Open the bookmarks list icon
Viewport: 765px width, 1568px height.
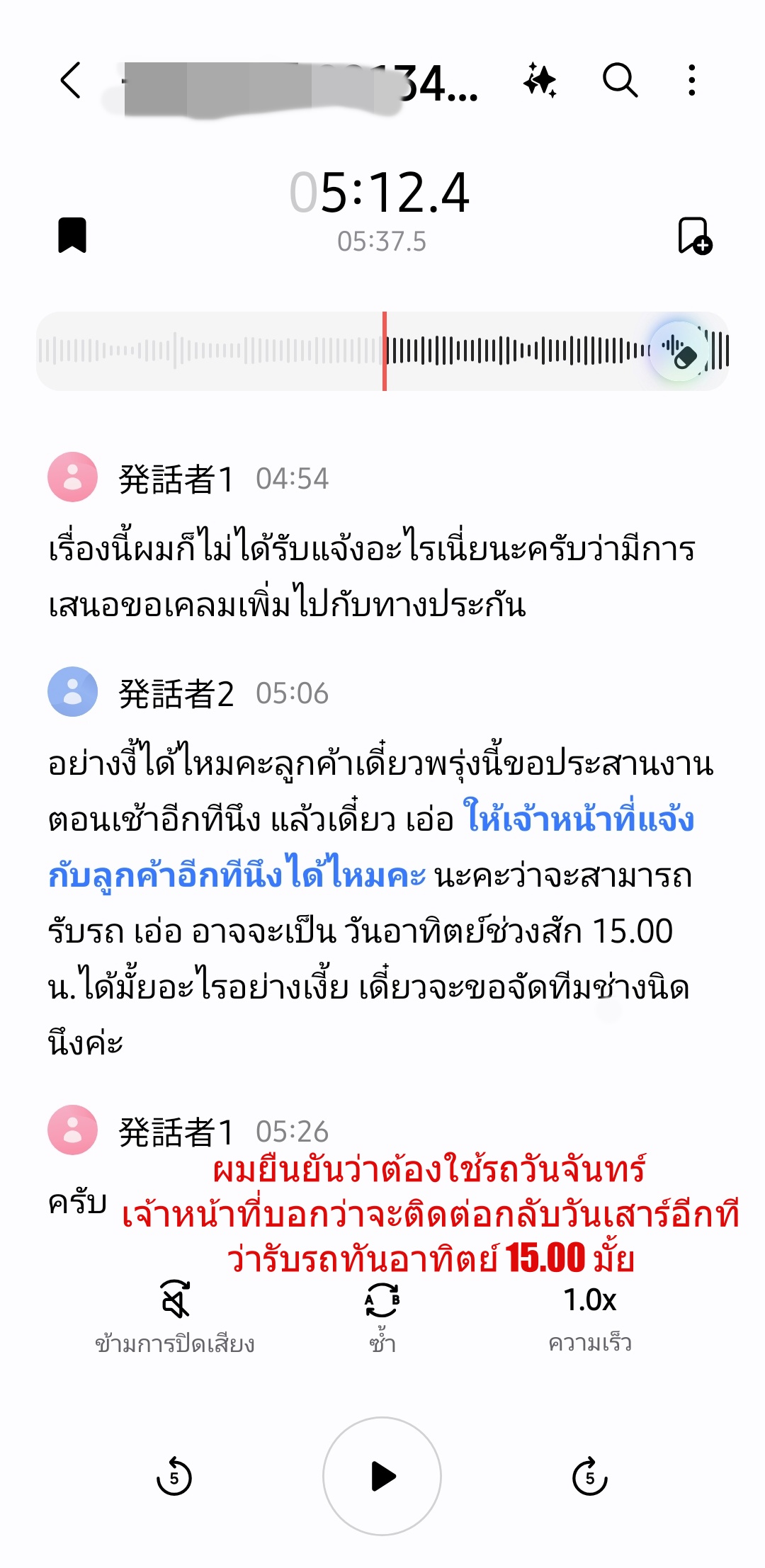point(72,235)
